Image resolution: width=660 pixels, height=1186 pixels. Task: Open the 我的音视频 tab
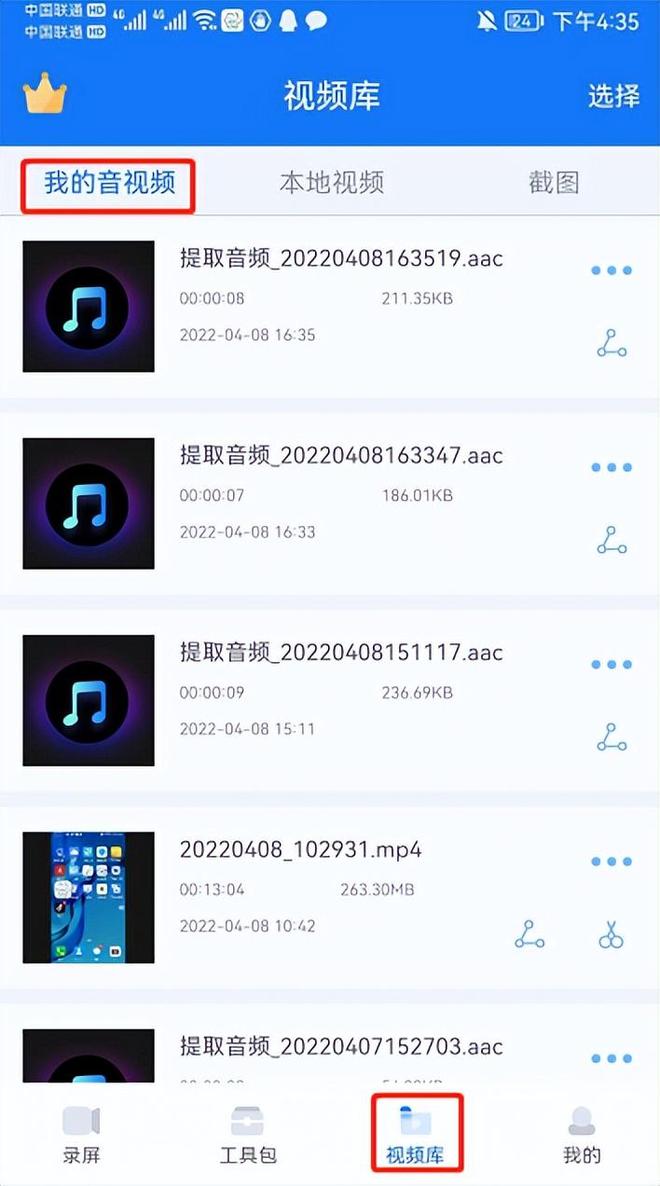[109, 182]
